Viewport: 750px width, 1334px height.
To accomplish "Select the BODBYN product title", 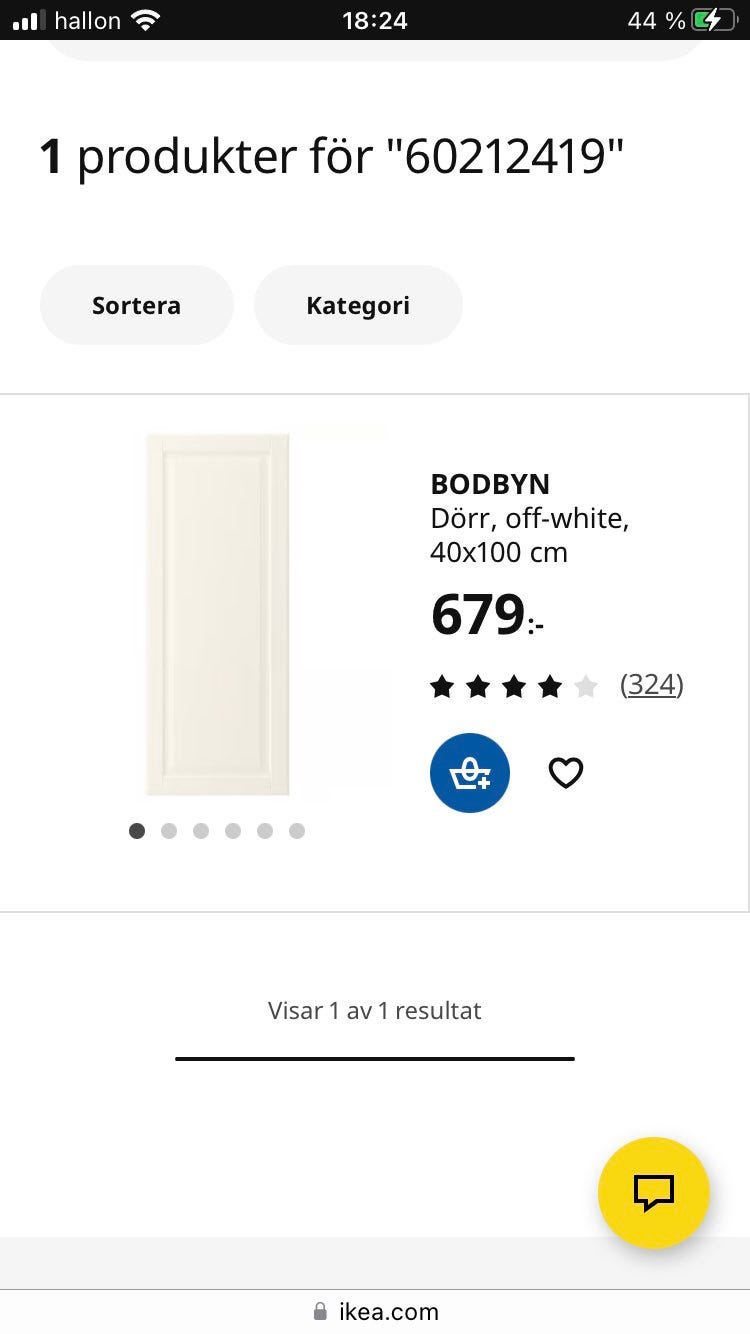I will click(x=490, y=484).
